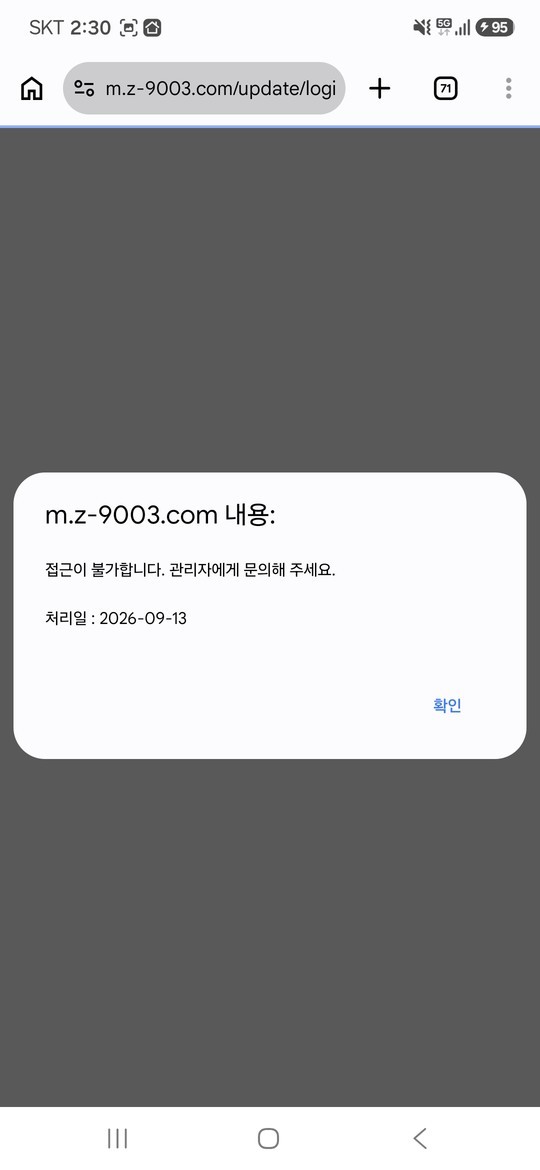Open a new tab with plus icon

[380, 89]
